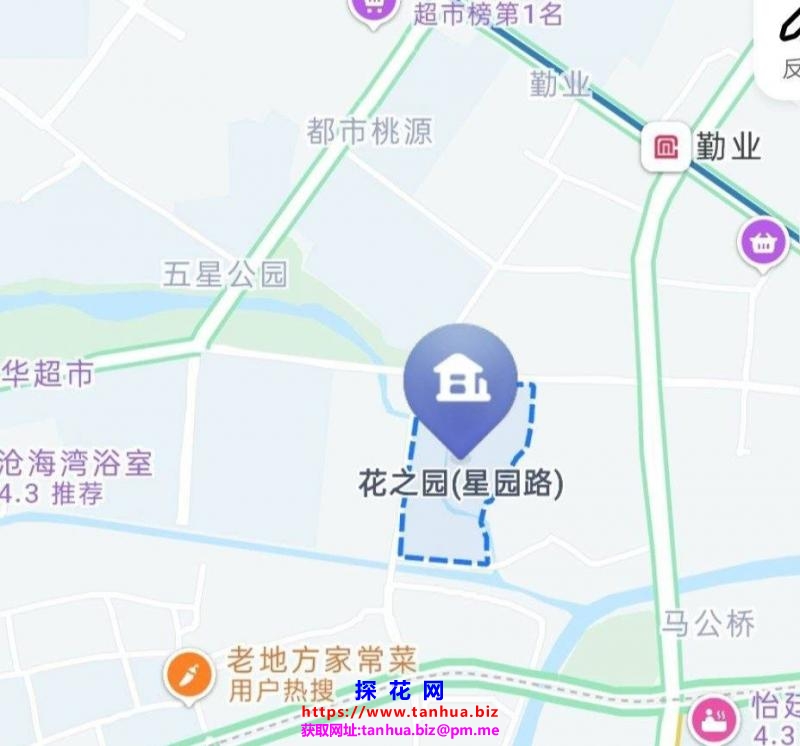
Task: Open the feedback button at top corner
Action: coord(787,48)
